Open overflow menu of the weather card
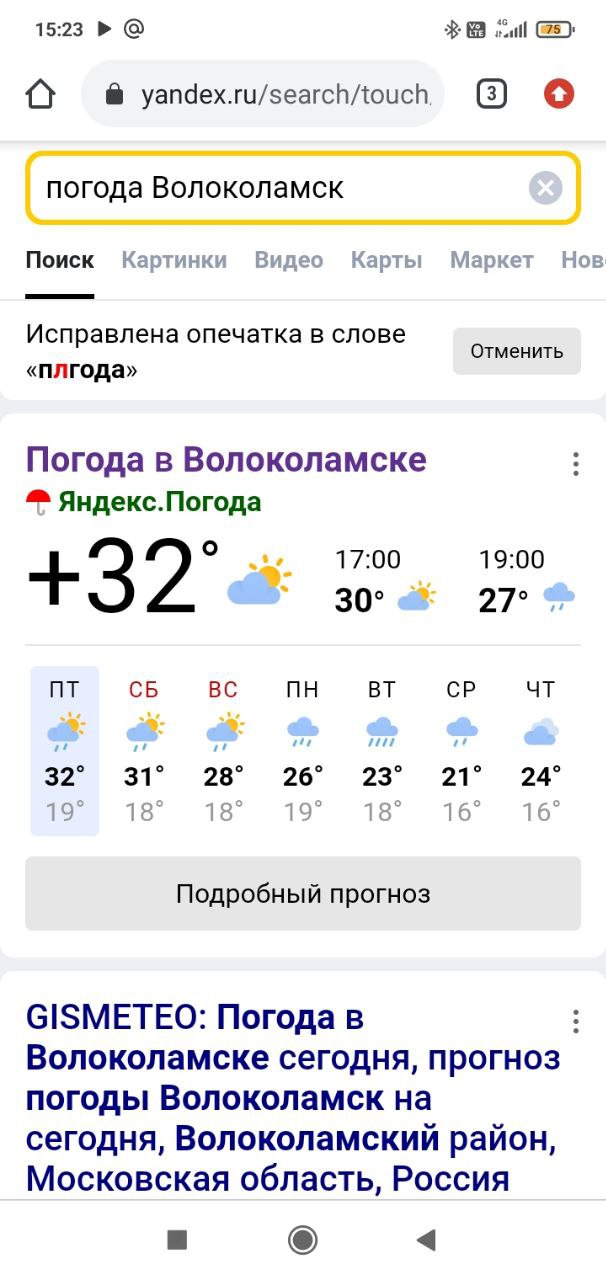 [575, 464]
